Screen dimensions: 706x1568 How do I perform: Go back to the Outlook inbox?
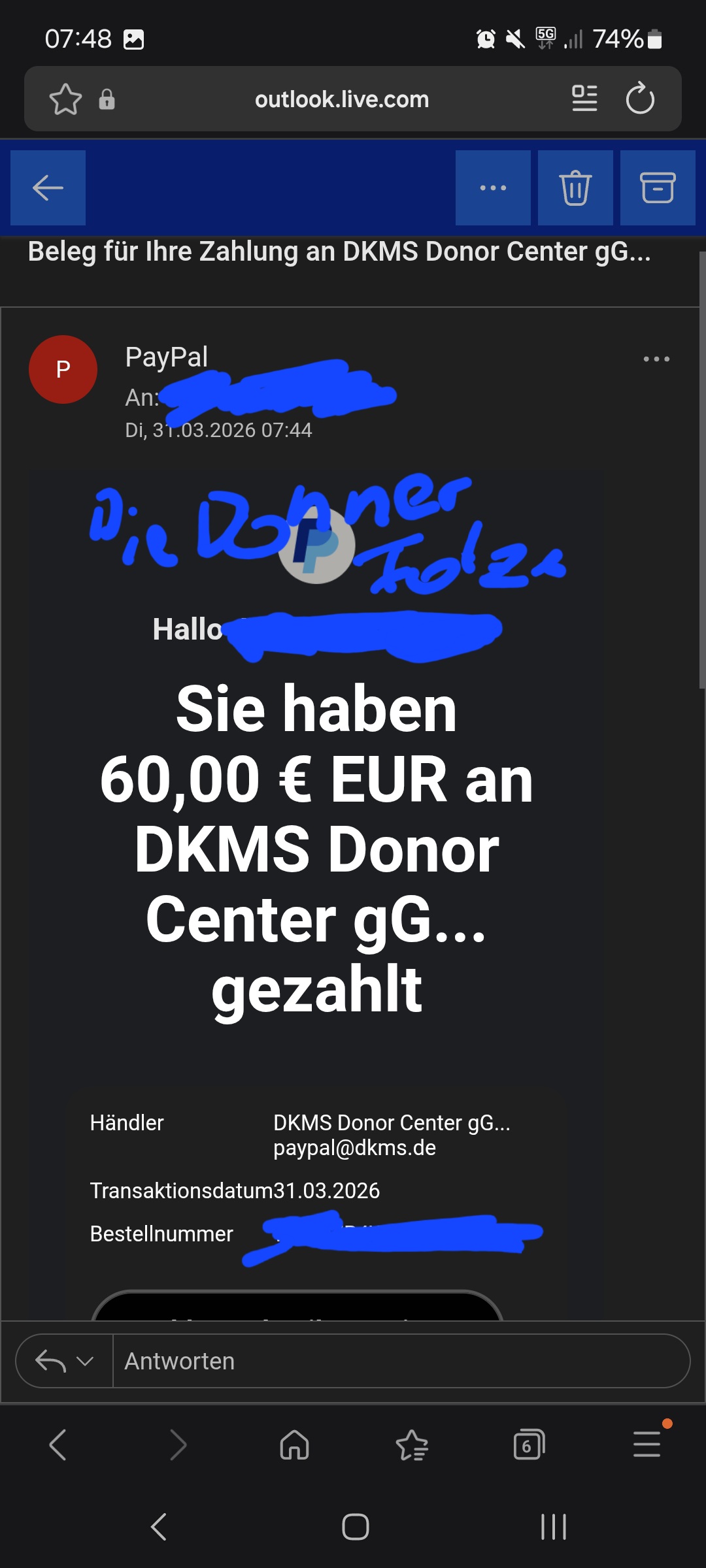48,188
